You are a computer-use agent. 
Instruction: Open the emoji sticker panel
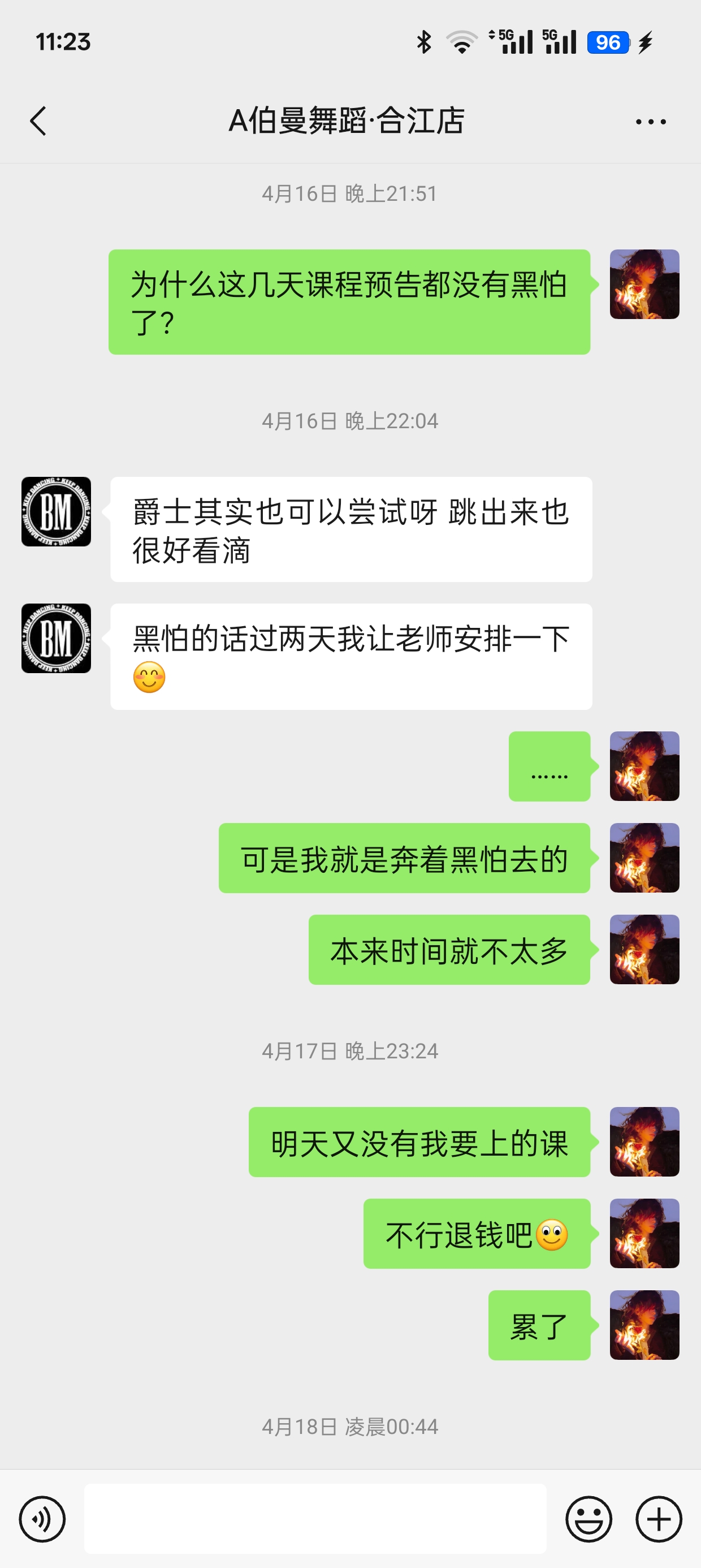(x=589, y=1519)
